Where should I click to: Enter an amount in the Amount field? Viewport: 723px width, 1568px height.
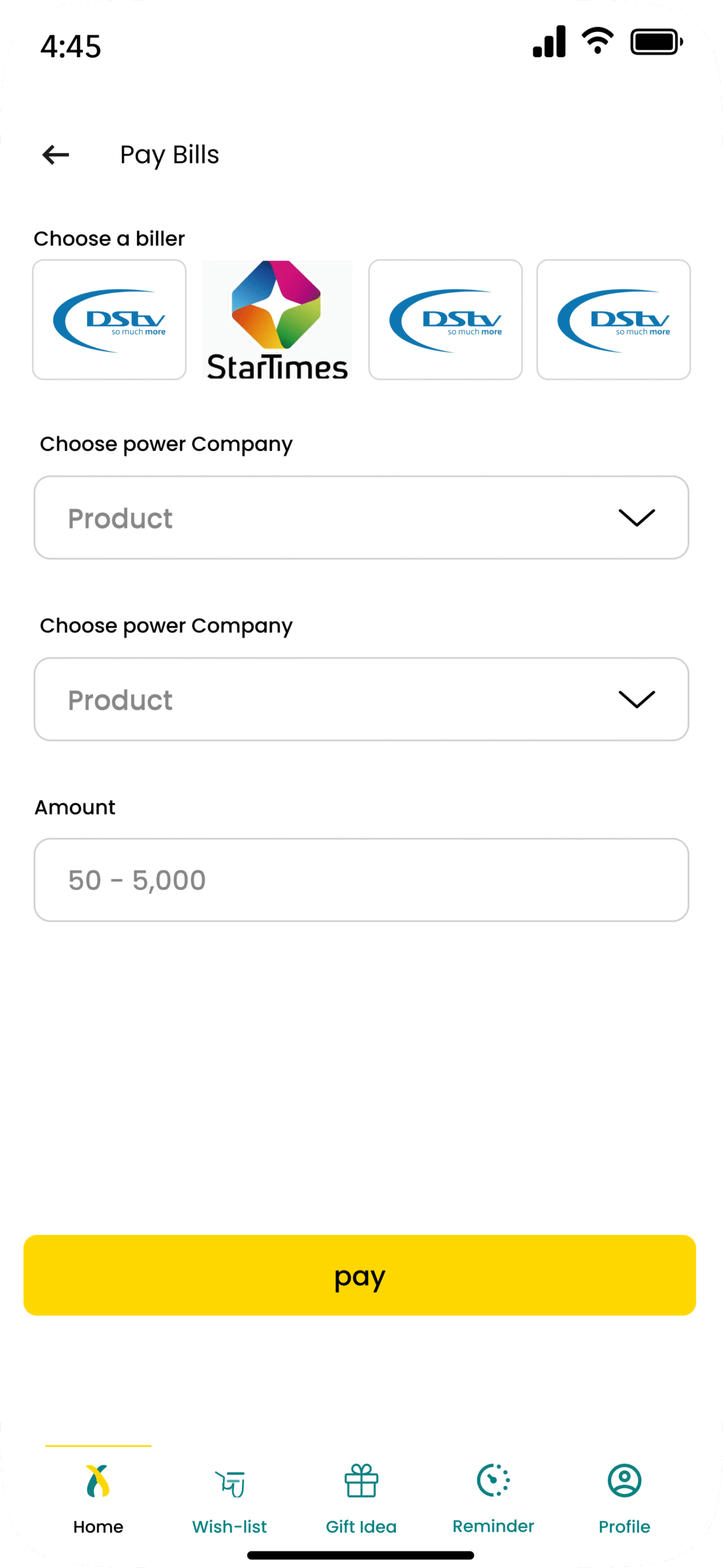(x=361, y=880)
